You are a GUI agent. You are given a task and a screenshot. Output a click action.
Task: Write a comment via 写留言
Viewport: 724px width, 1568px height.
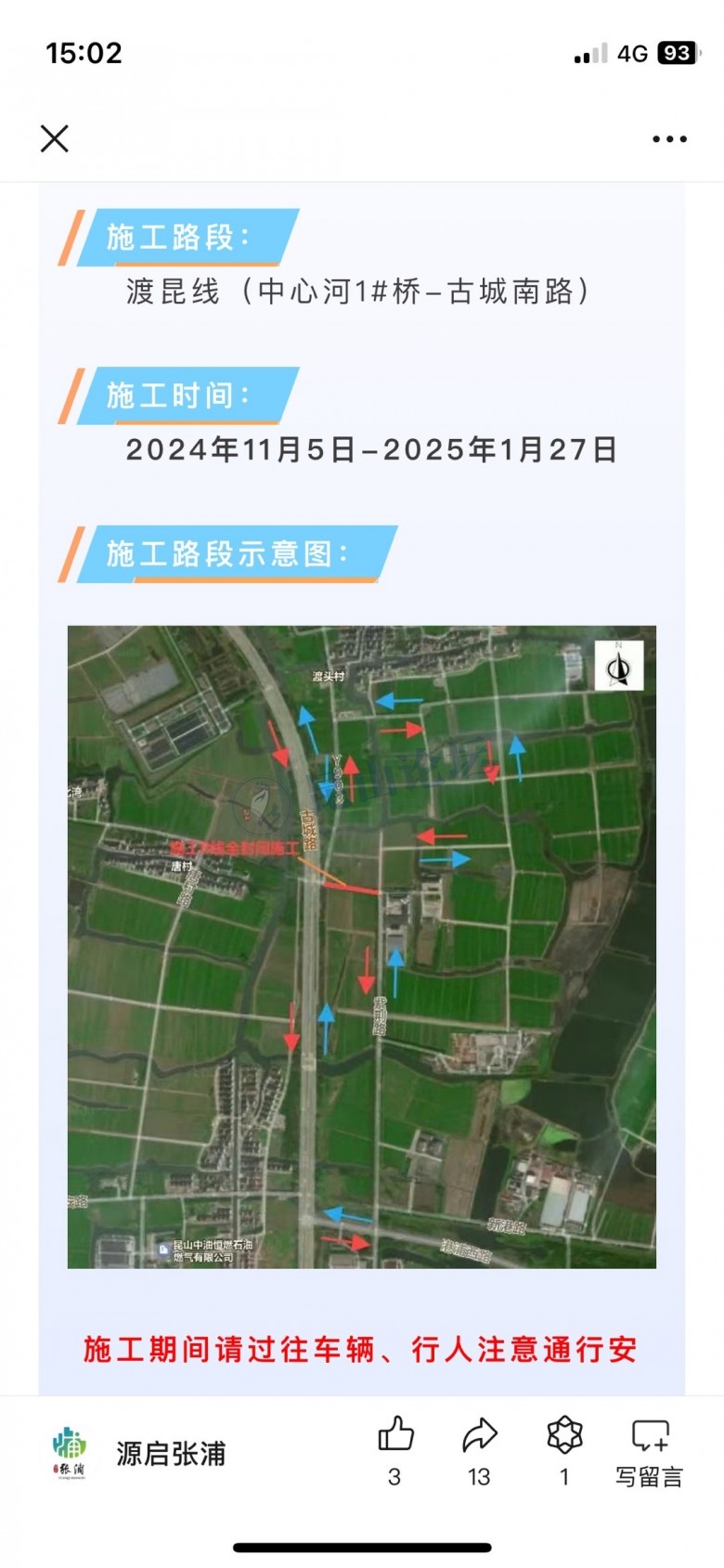[x=649, y=1448]
